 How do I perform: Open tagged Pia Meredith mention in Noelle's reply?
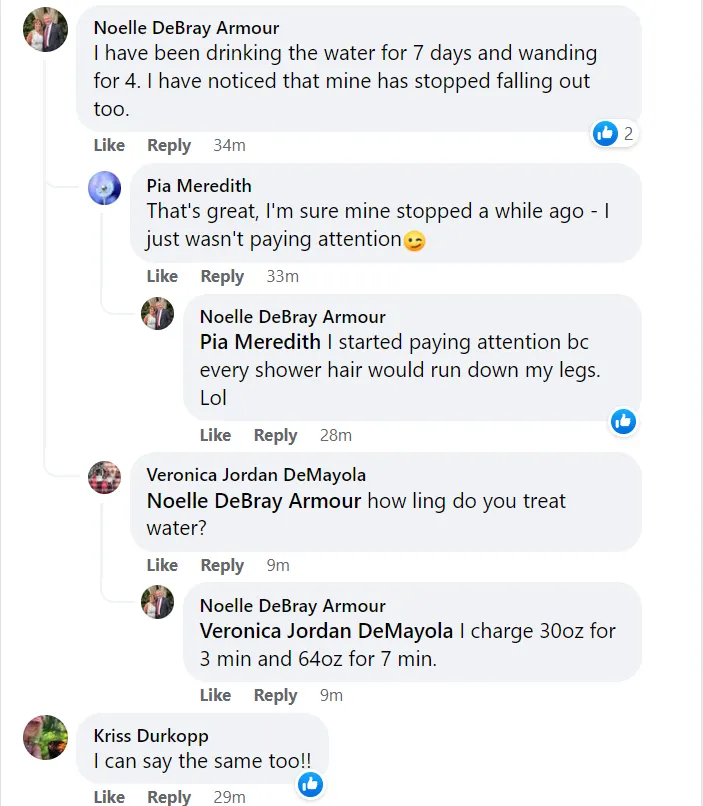260,342
